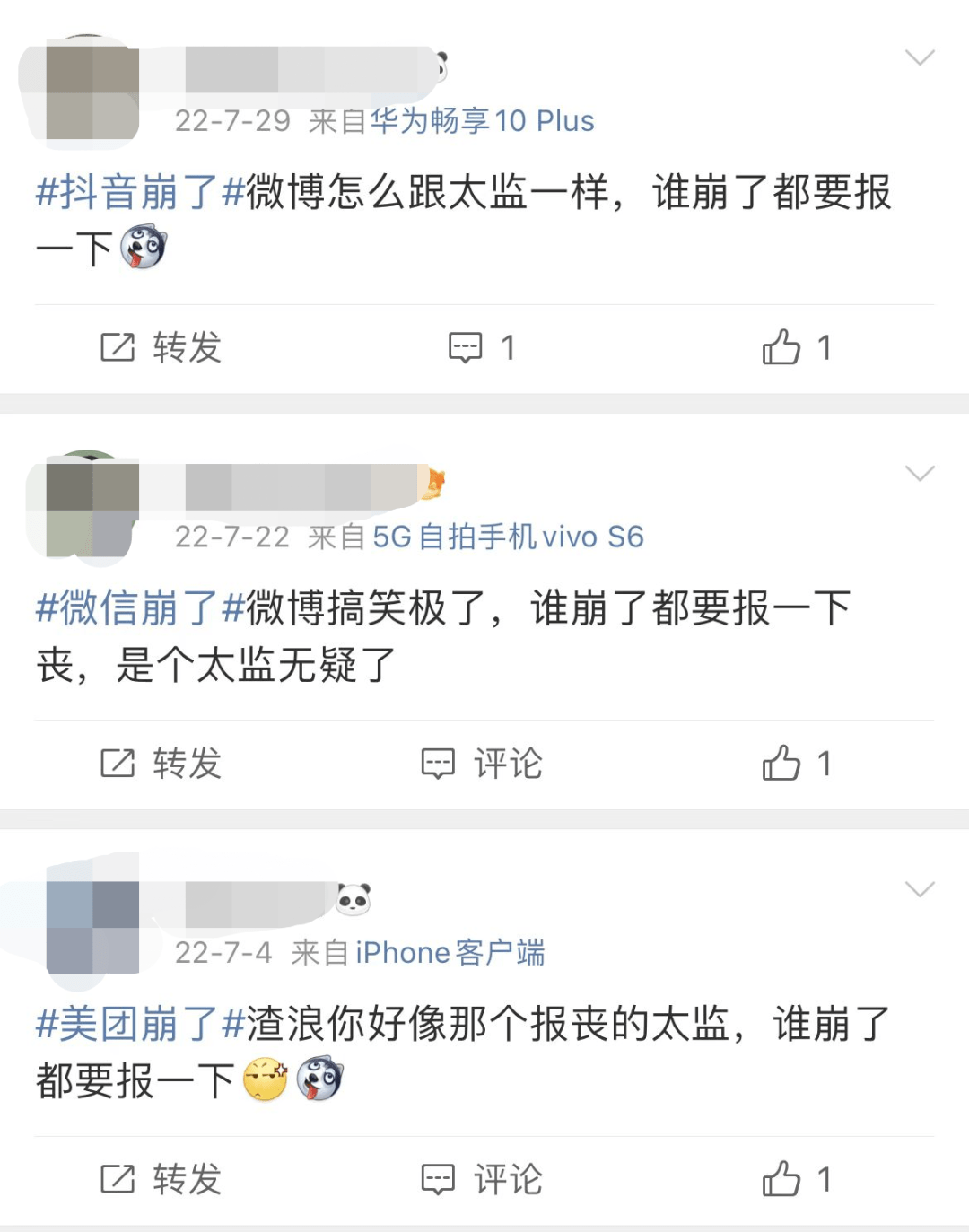The image size is (969, 1232).
Task: Expand options chevron on the 抖音崩了 post
Action: [920, 58]
